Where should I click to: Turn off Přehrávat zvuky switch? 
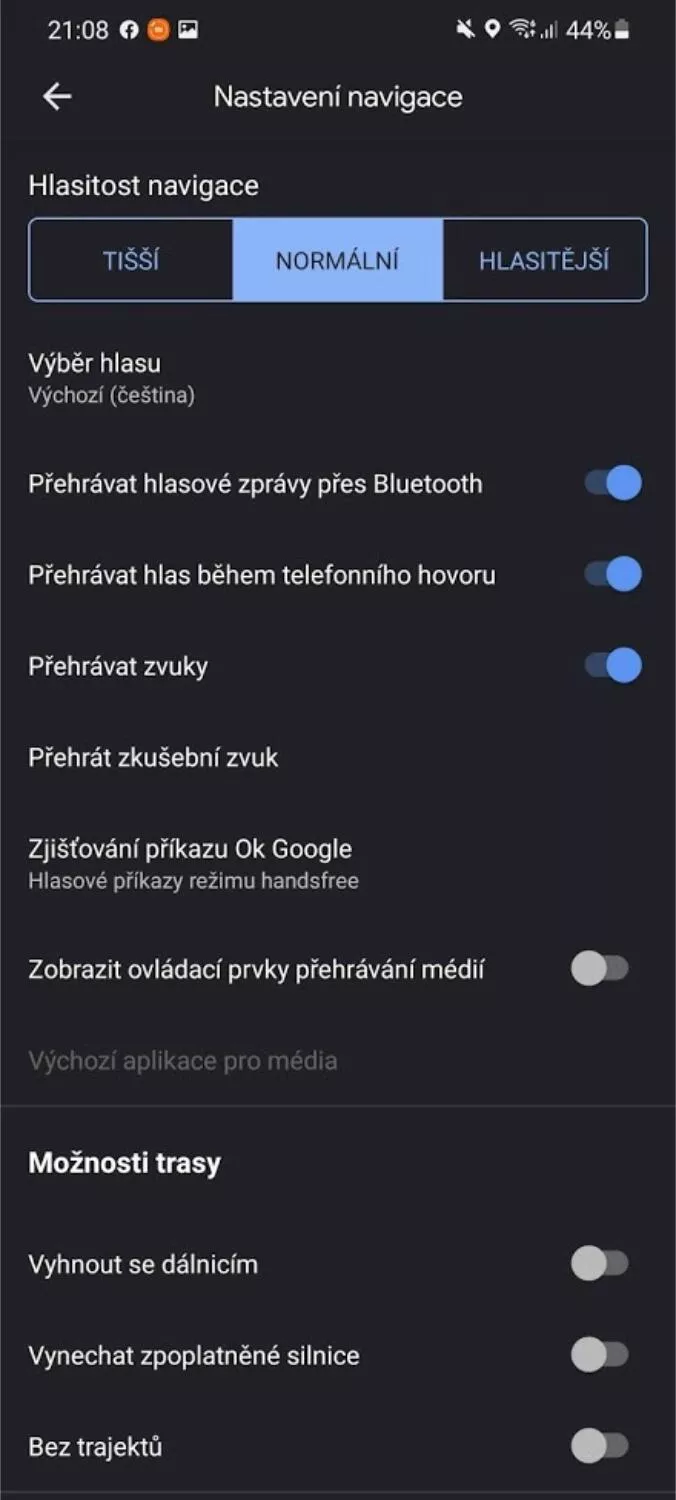(612, 666)
